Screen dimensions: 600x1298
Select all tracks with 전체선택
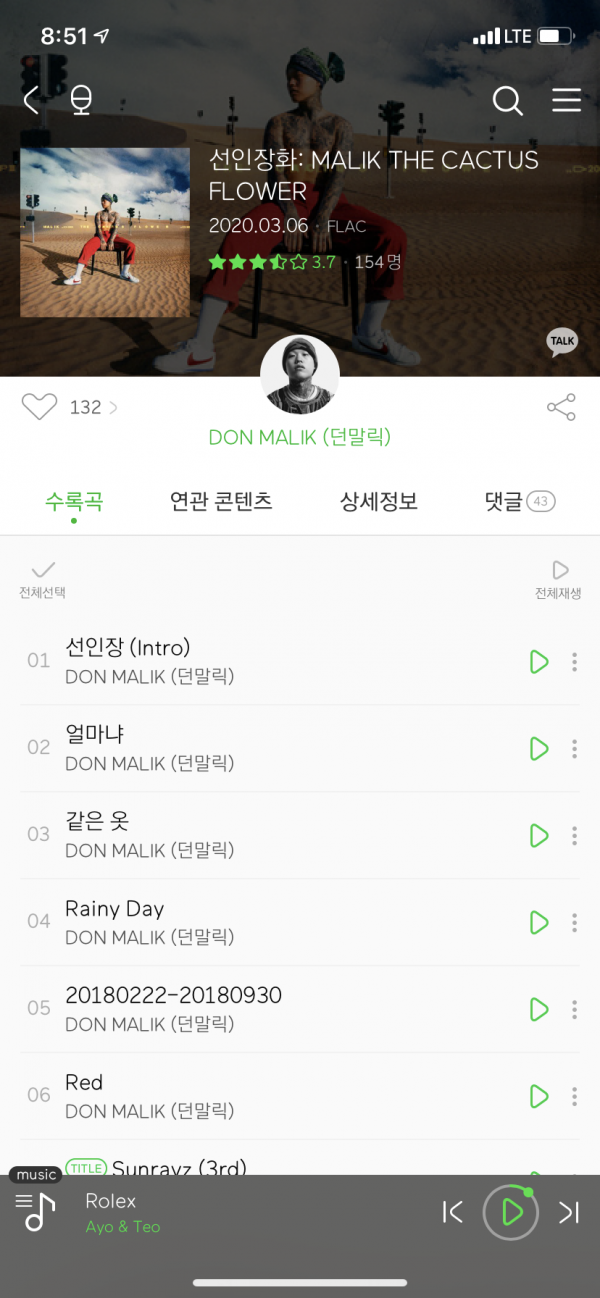click(42, 578)
